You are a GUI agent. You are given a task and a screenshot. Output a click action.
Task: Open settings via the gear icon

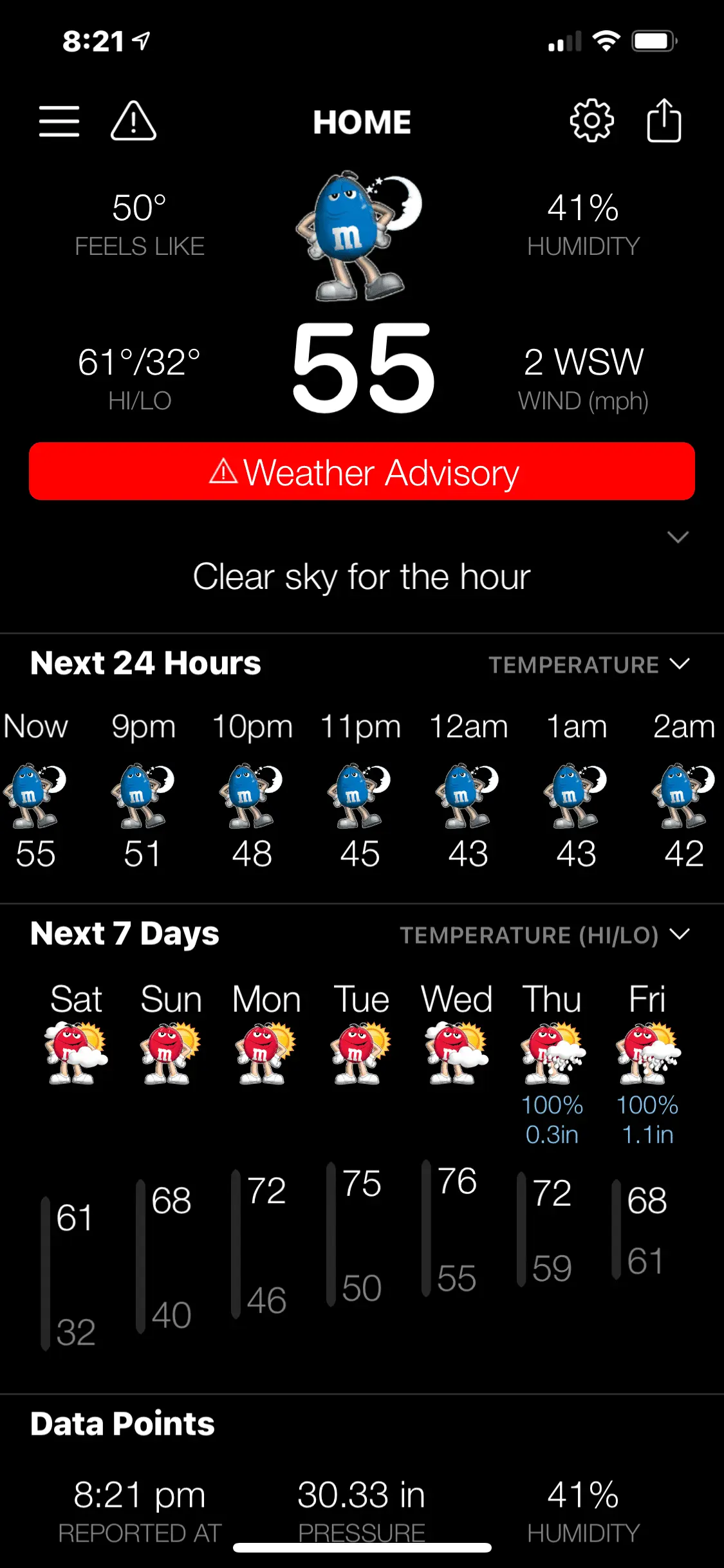pos(591,120)
